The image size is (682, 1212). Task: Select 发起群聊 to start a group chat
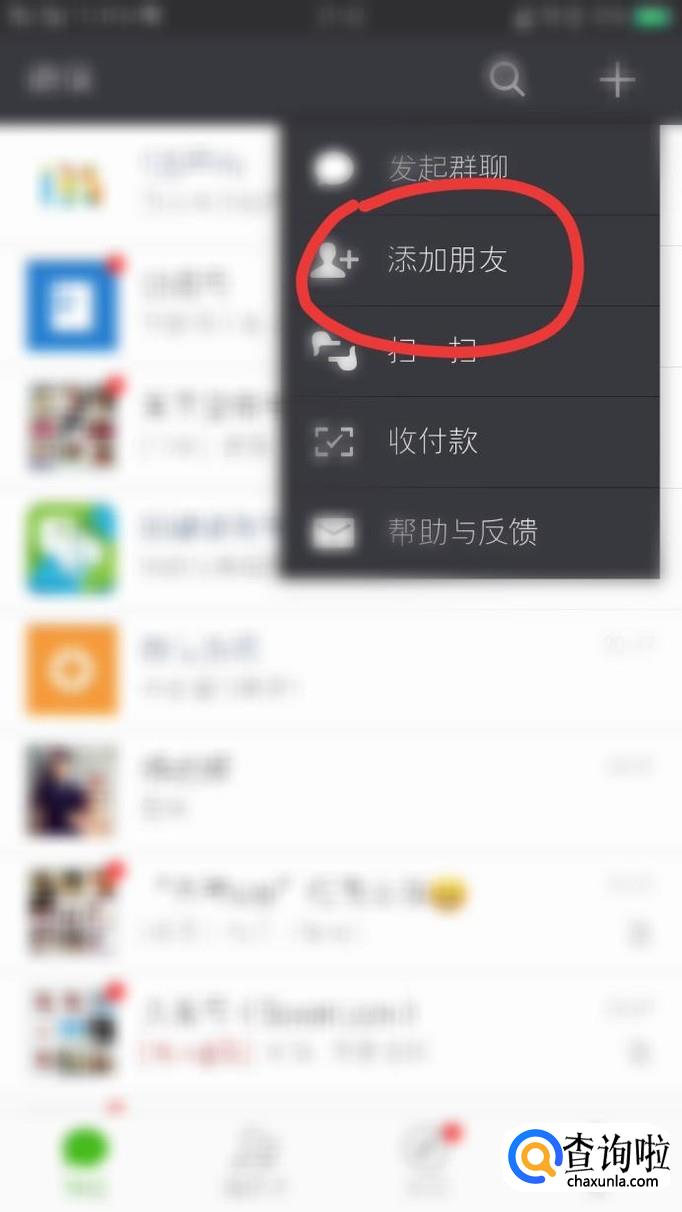coord(446,168)
